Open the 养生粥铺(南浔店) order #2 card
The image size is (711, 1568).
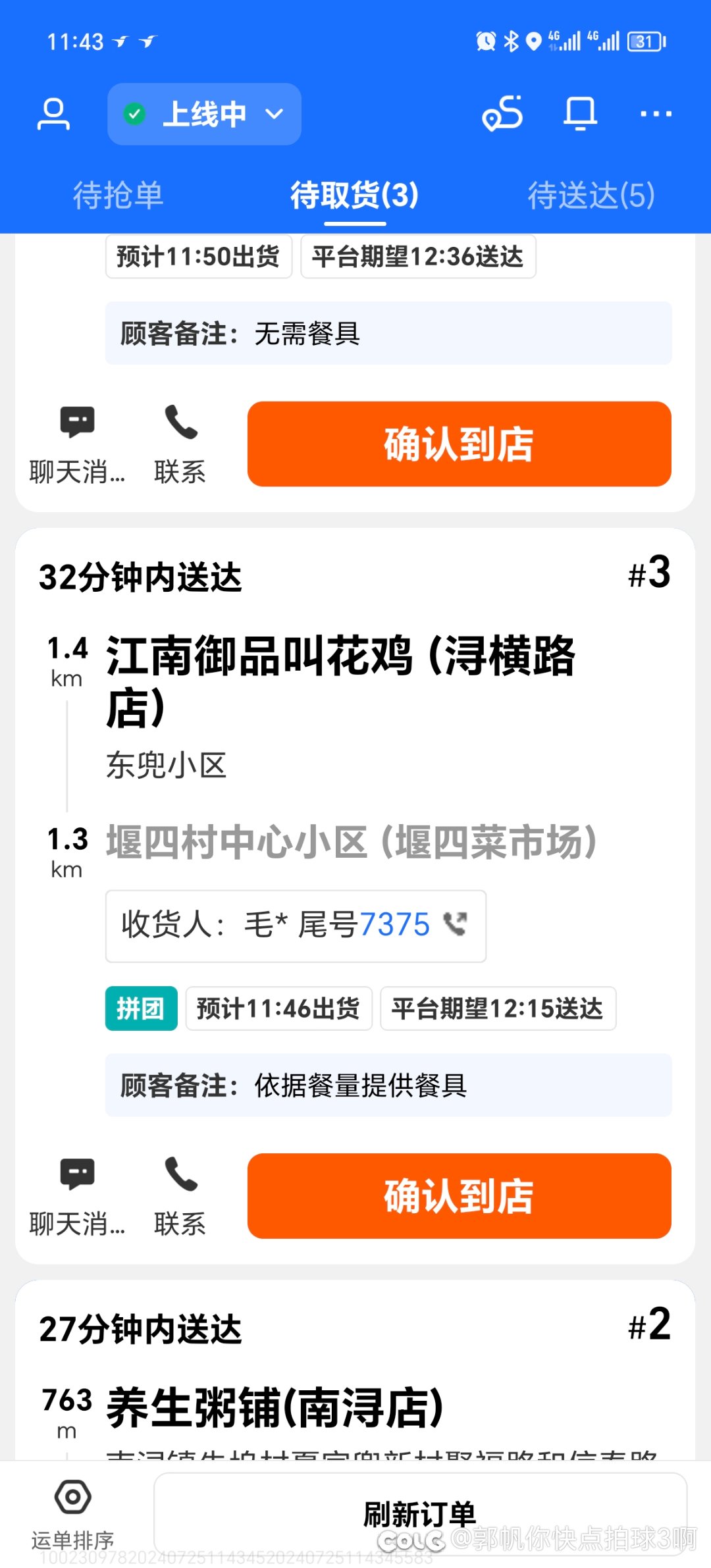click(x=275, y=1407)
